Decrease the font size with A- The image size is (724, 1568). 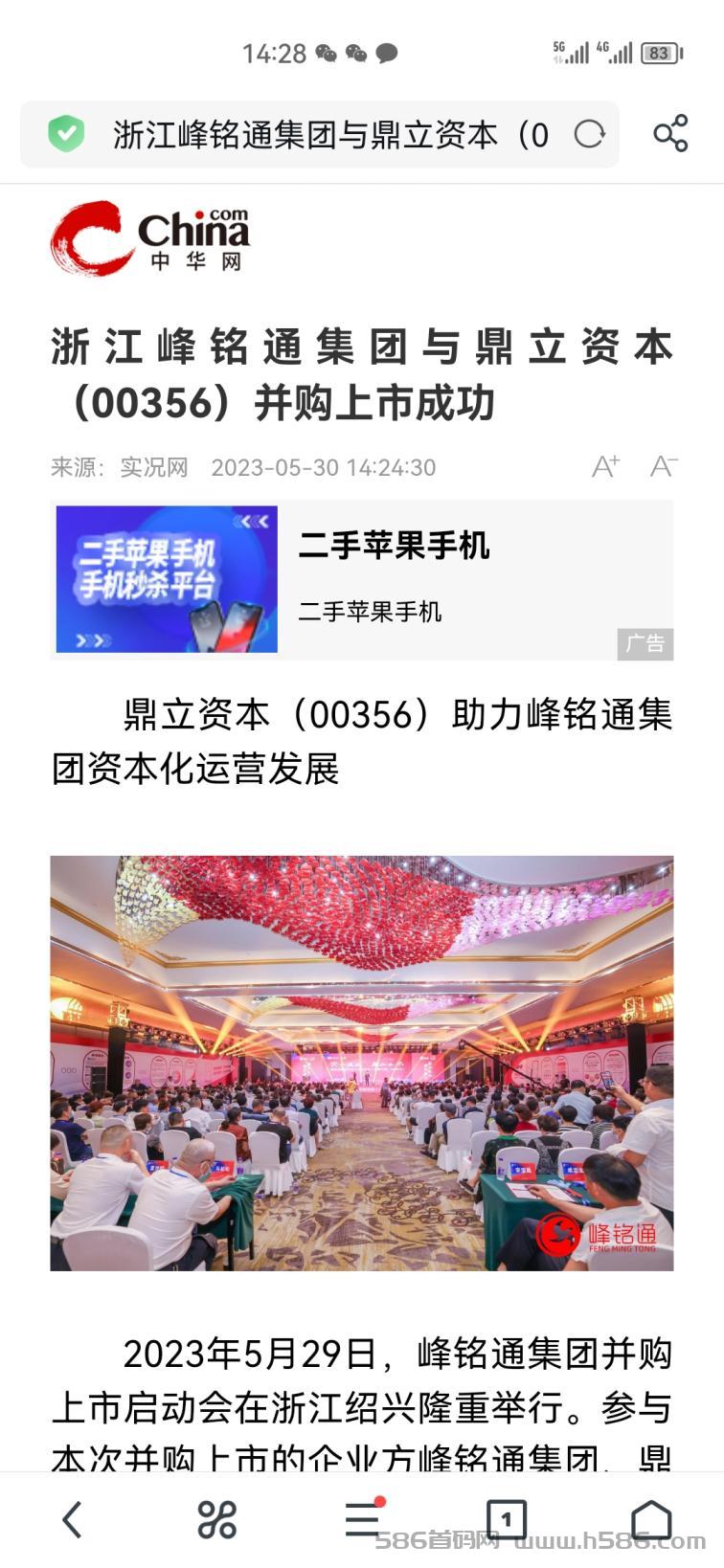pyautogui.click(x=664, y=466)
